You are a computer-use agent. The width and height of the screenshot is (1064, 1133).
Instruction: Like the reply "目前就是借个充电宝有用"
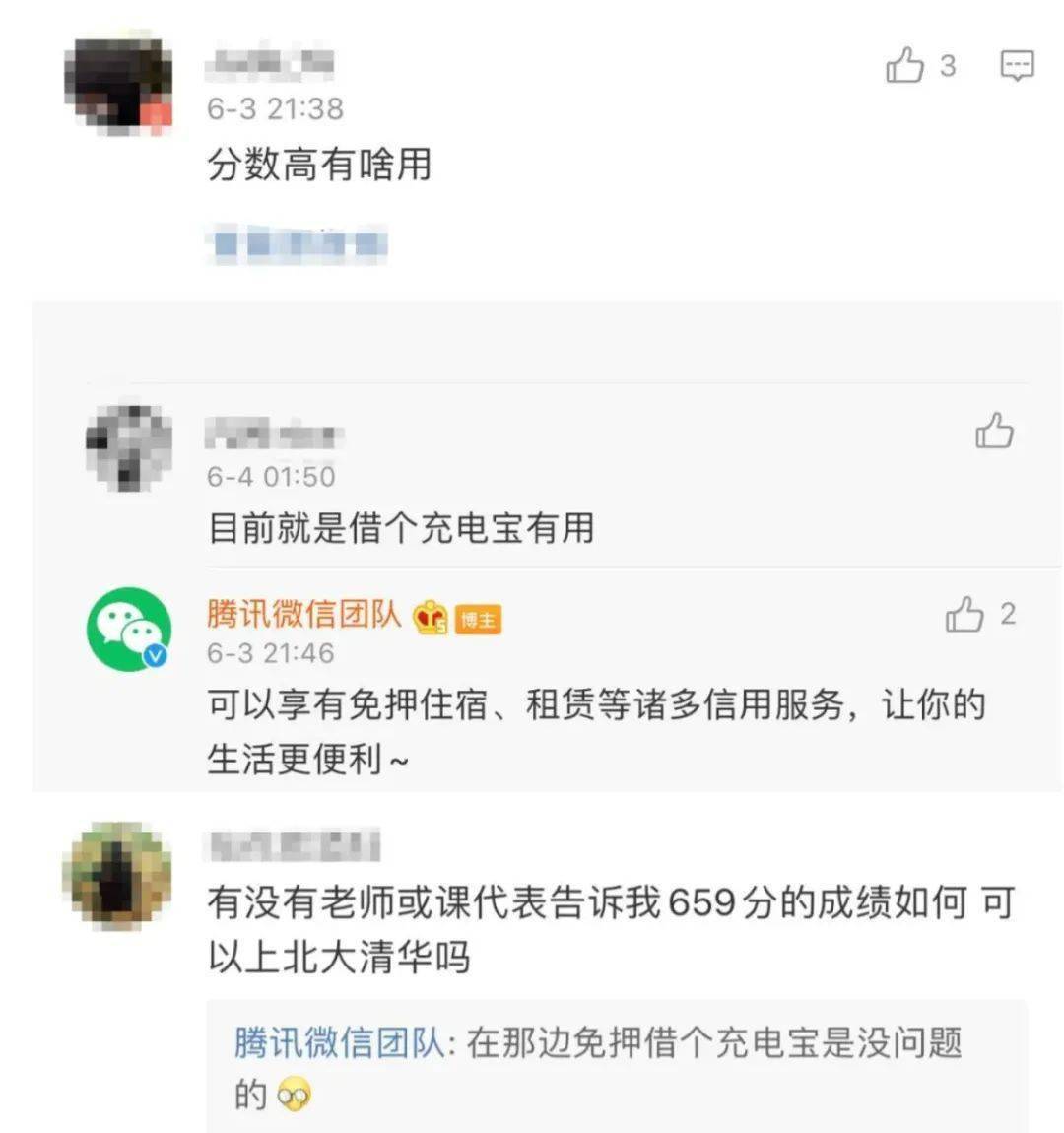click(994, 432)
